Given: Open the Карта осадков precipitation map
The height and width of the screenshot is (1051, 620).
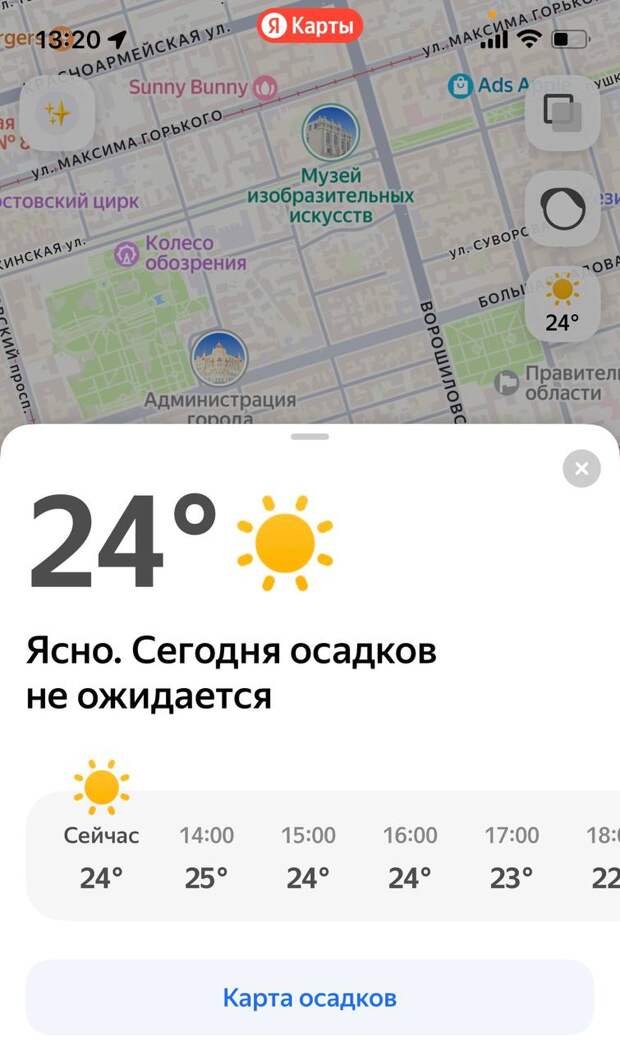Looking at the screenshot, I should (310, 997).
